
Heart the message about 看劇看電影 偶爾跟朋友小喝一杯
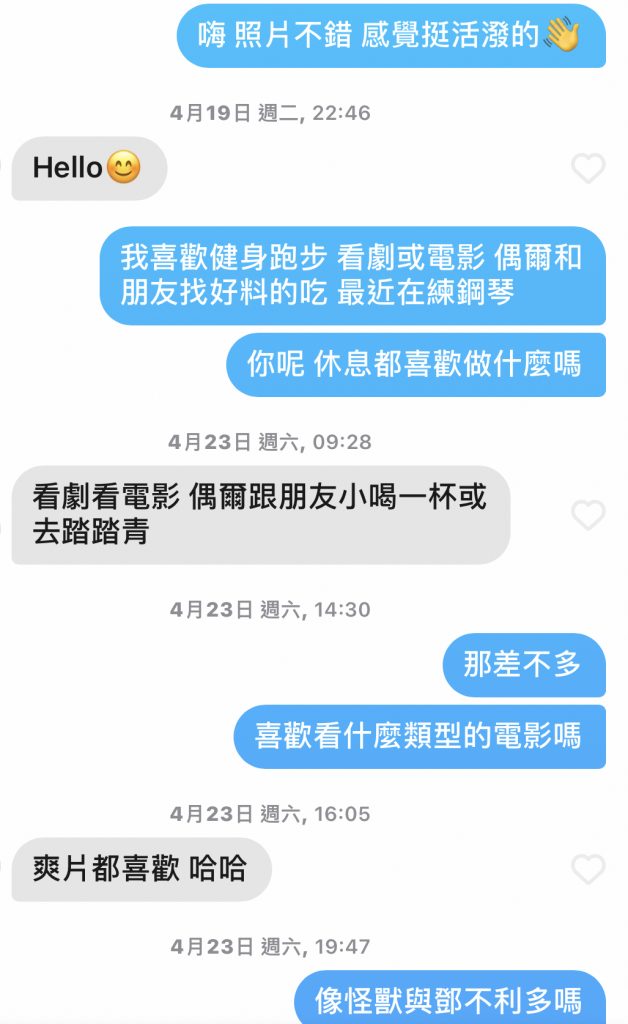[588, 515]
